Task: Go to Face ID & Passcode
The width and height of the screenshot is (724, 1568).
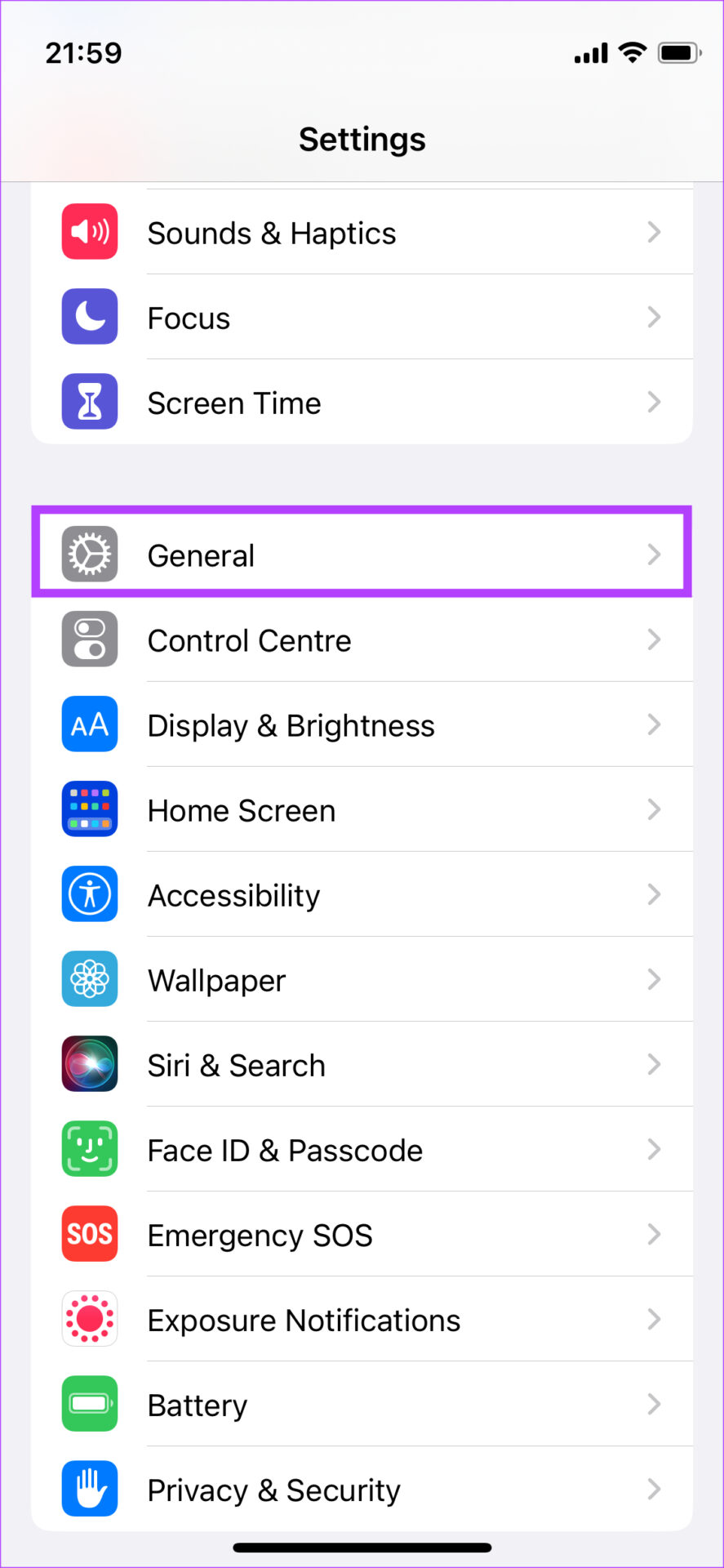Action: (362, 1150)
